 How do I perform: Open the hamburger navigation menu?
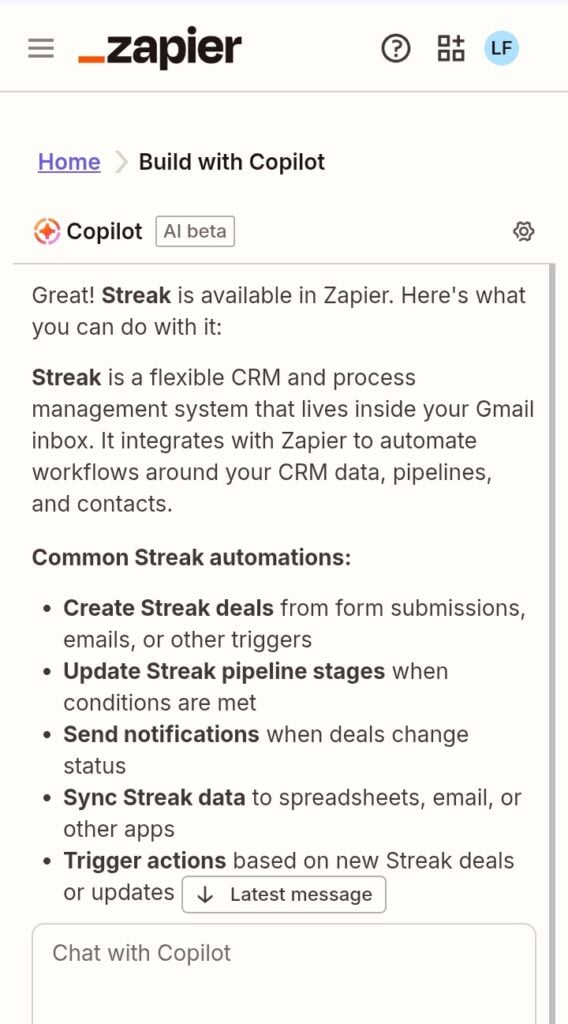pos(41,48)
